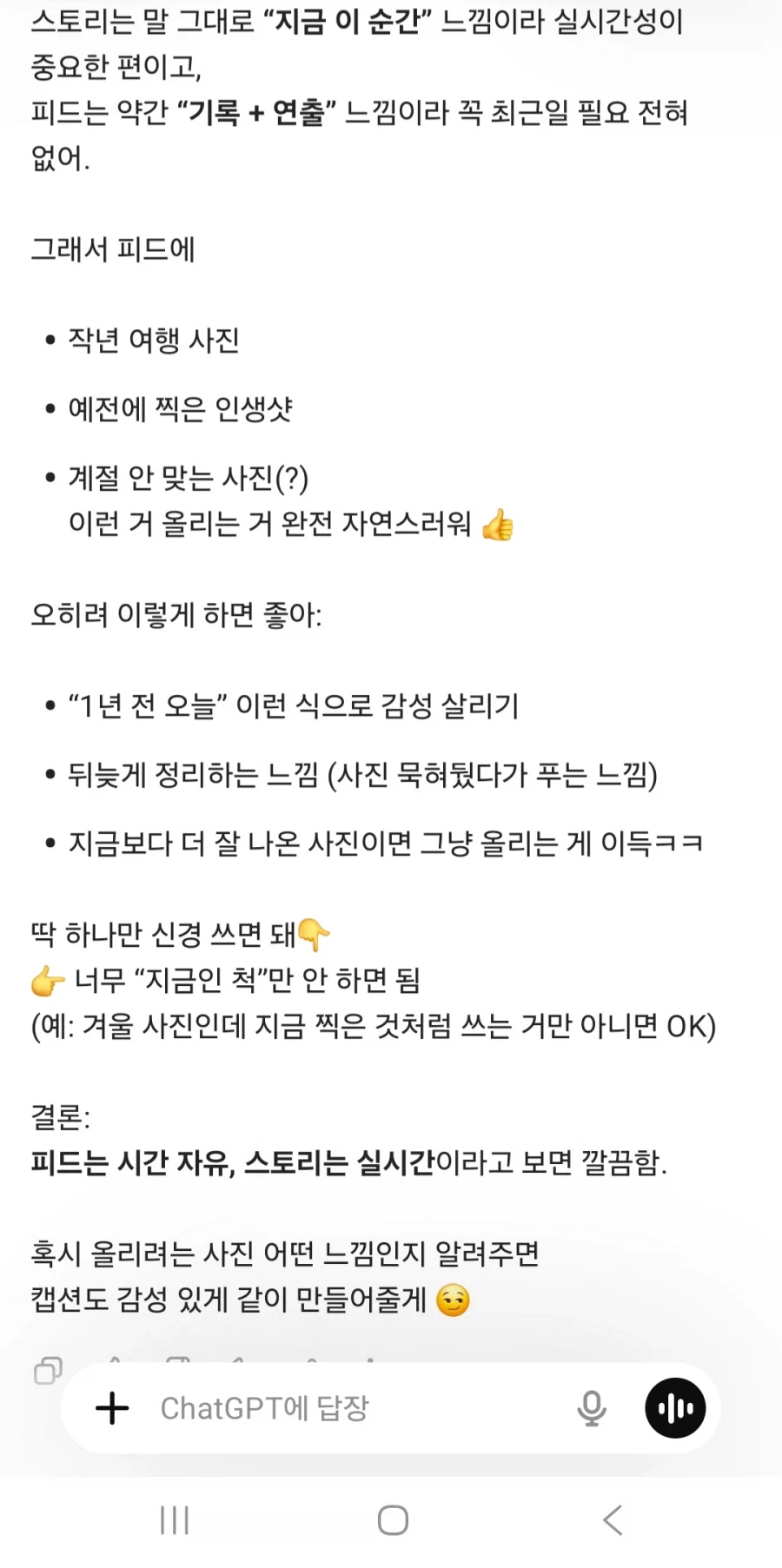Image resolution: width=782 pixels, height=1568 pixels.
Task: Copy ChatGPT's reply with the copy icon
Action: point(49,1366)
